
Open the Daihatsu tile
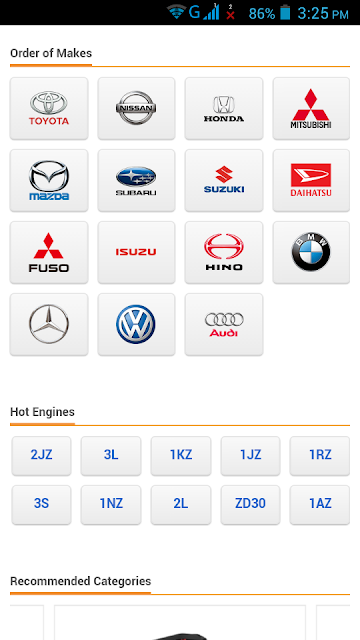[311, 180]
